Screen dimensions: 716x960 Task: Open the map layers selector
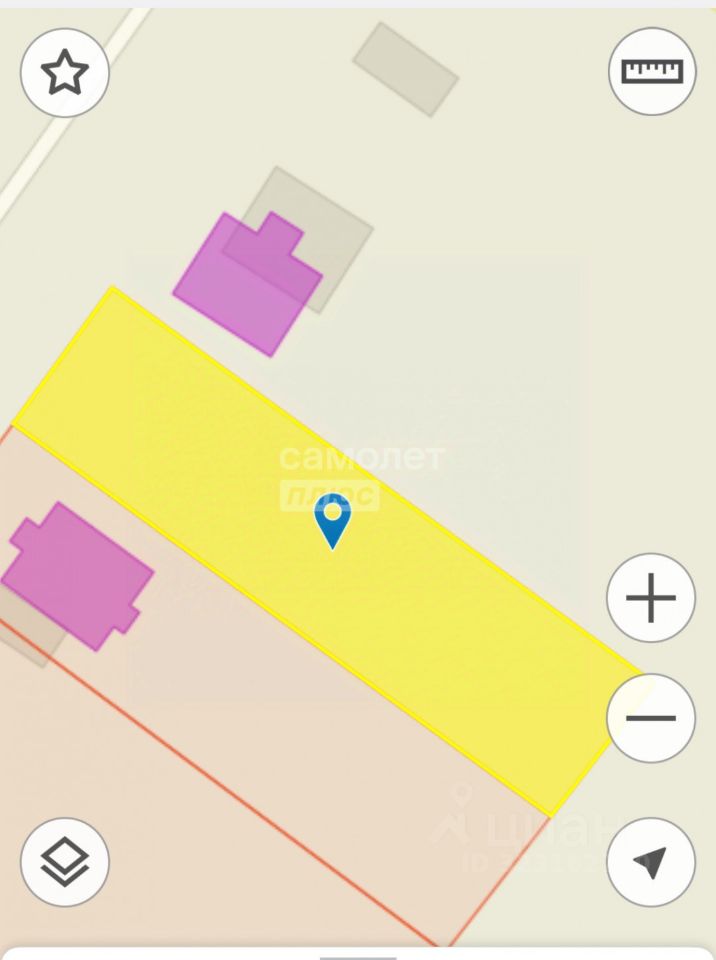click(65, 862)
